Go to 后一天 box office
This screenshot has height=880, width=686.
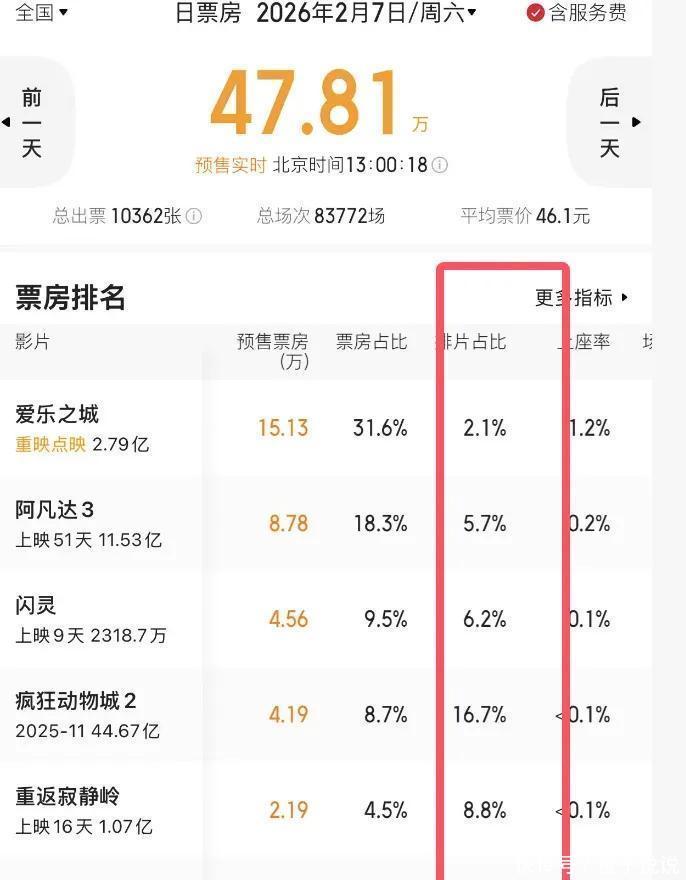tap(610, 123)
